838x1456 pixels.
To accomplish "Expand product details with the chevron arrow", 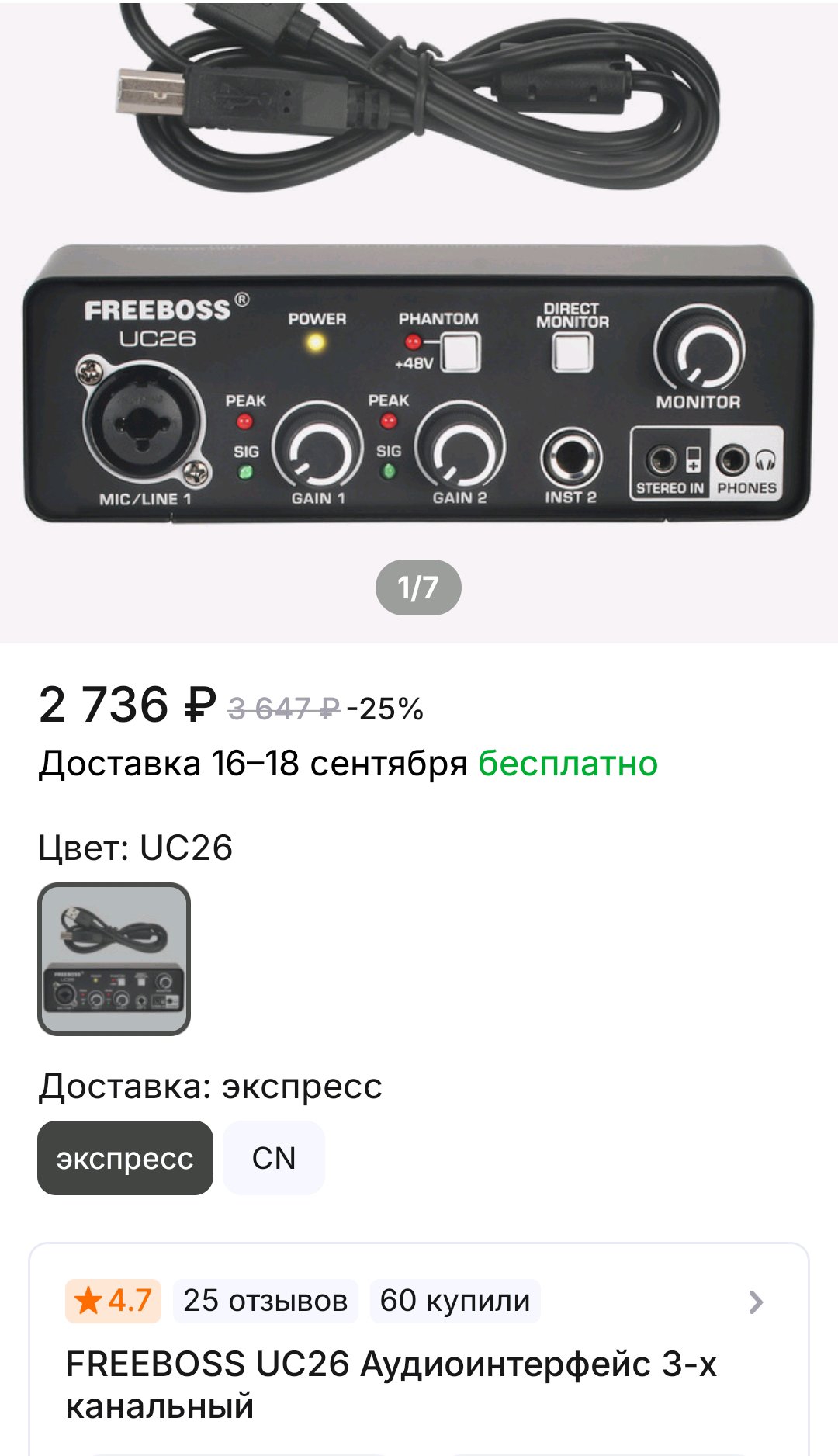I will pyautogui.click(x=756, y=1302).
